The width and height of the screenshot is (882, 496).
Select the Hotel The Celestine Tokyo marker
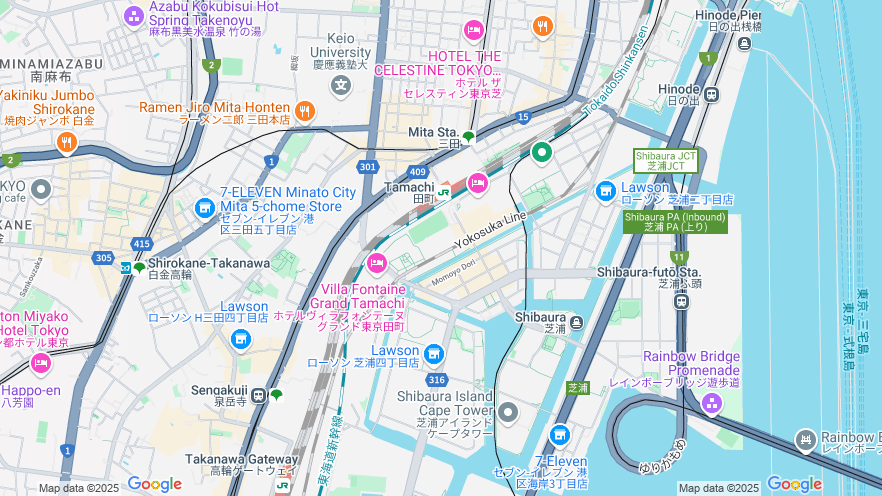[473, 30]
